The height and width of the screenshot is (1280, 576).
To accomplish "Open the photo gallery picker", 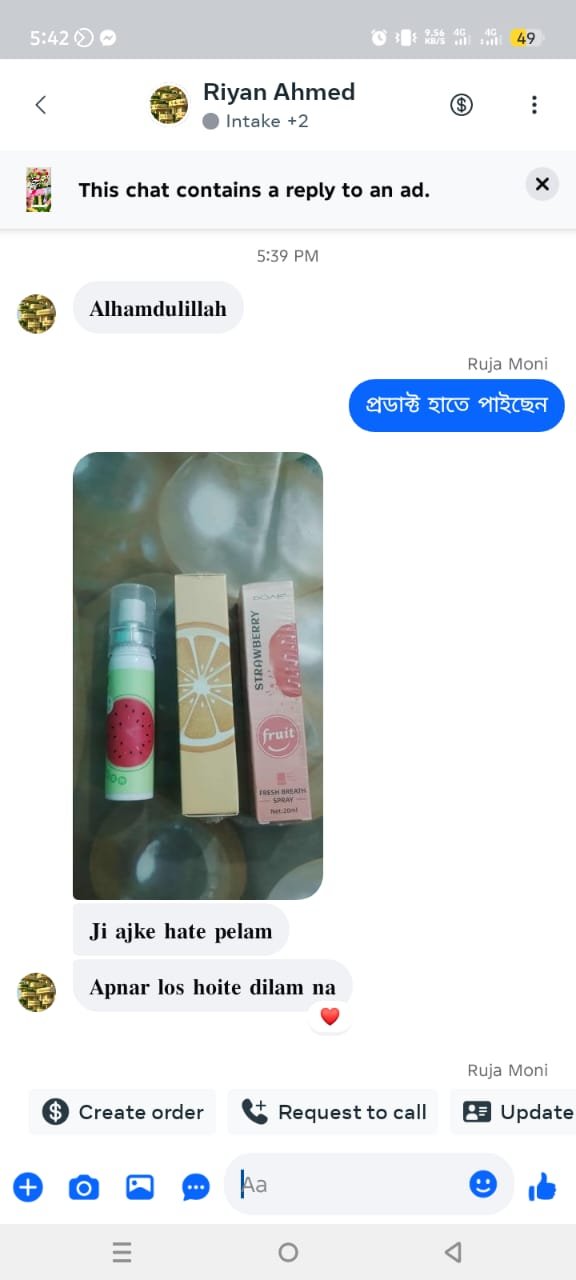I will coord(140,1187).
